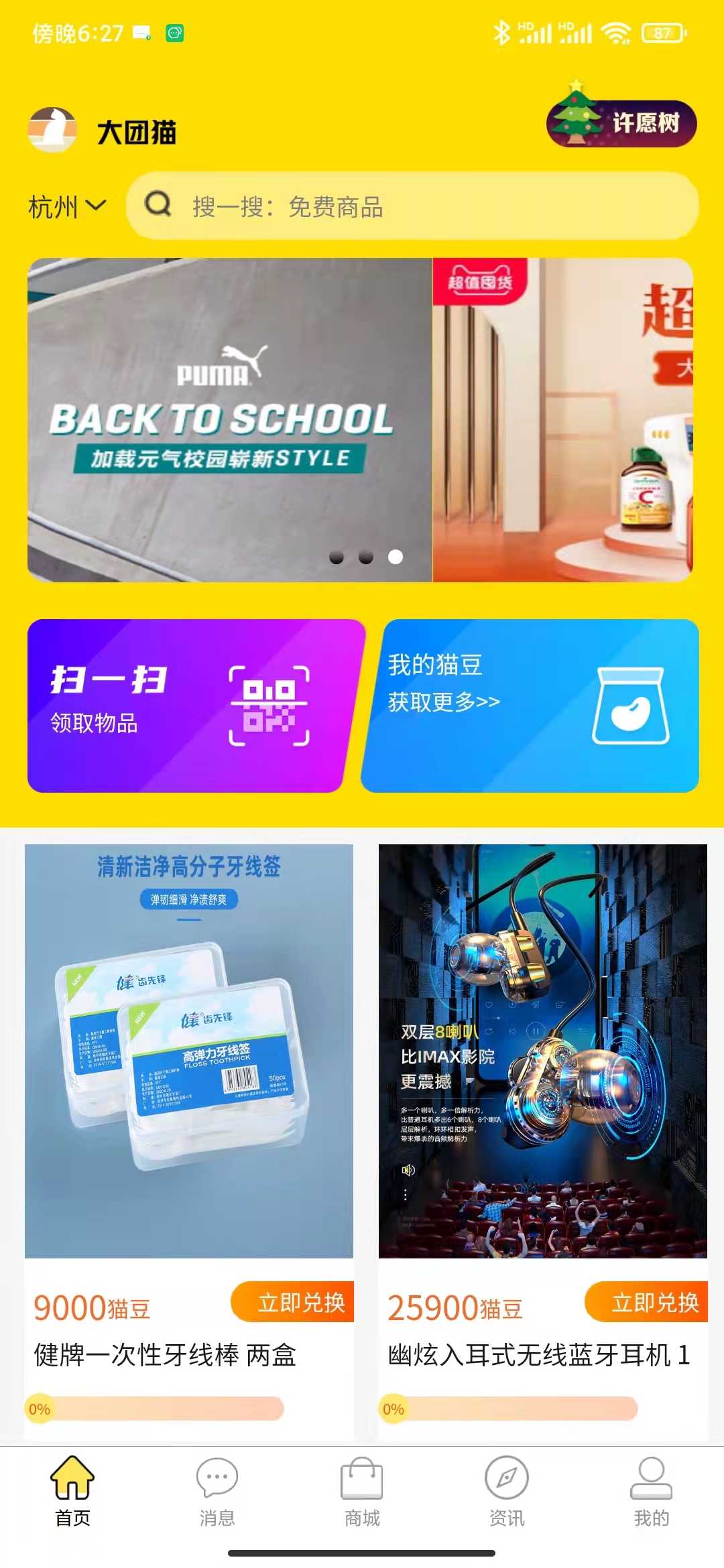Select the third carousel indicator dot
724x1568 pixels.
tap(396, 555)
